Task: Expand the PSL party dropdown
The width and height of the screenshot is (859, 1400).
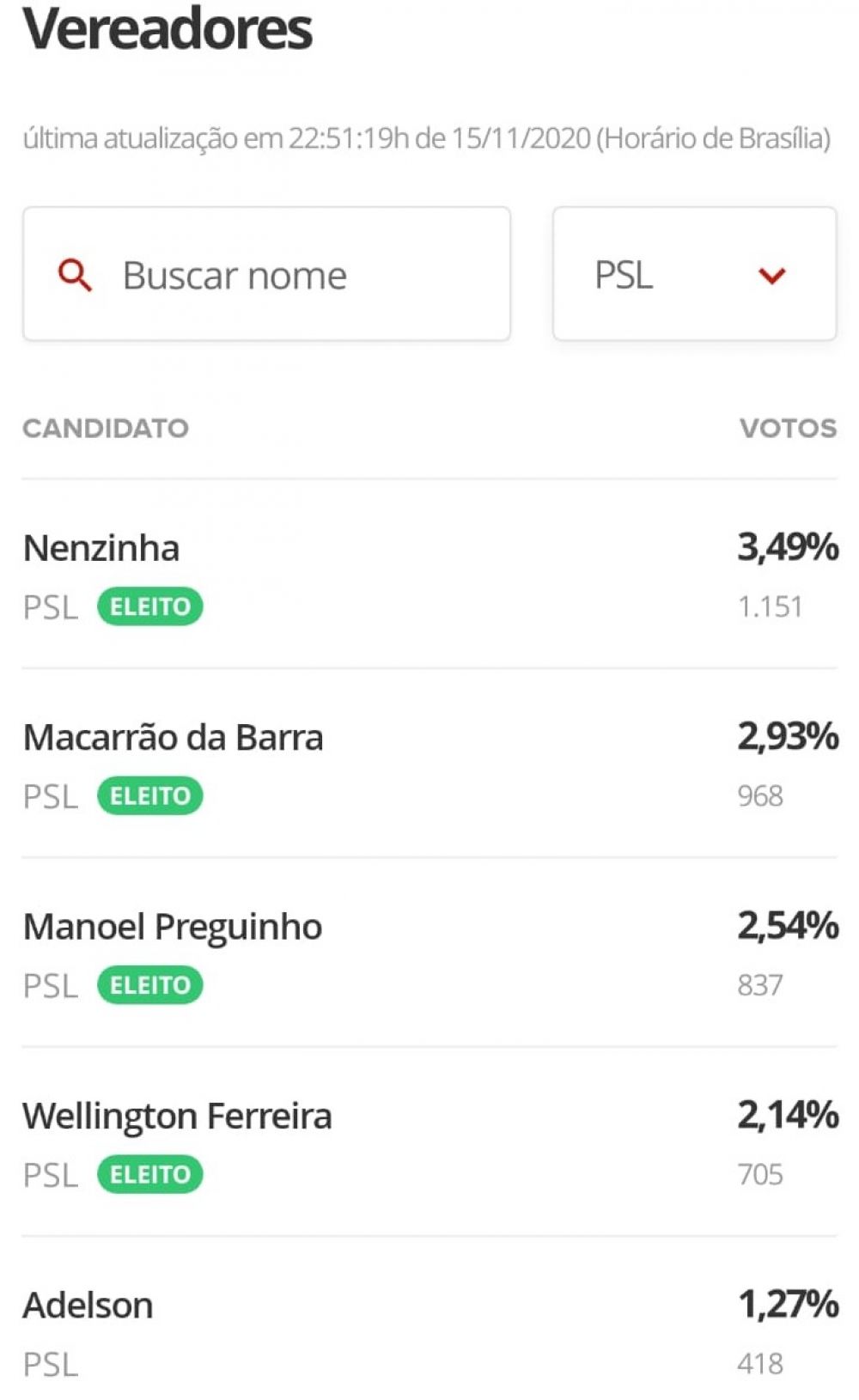Action: (694, 274)
